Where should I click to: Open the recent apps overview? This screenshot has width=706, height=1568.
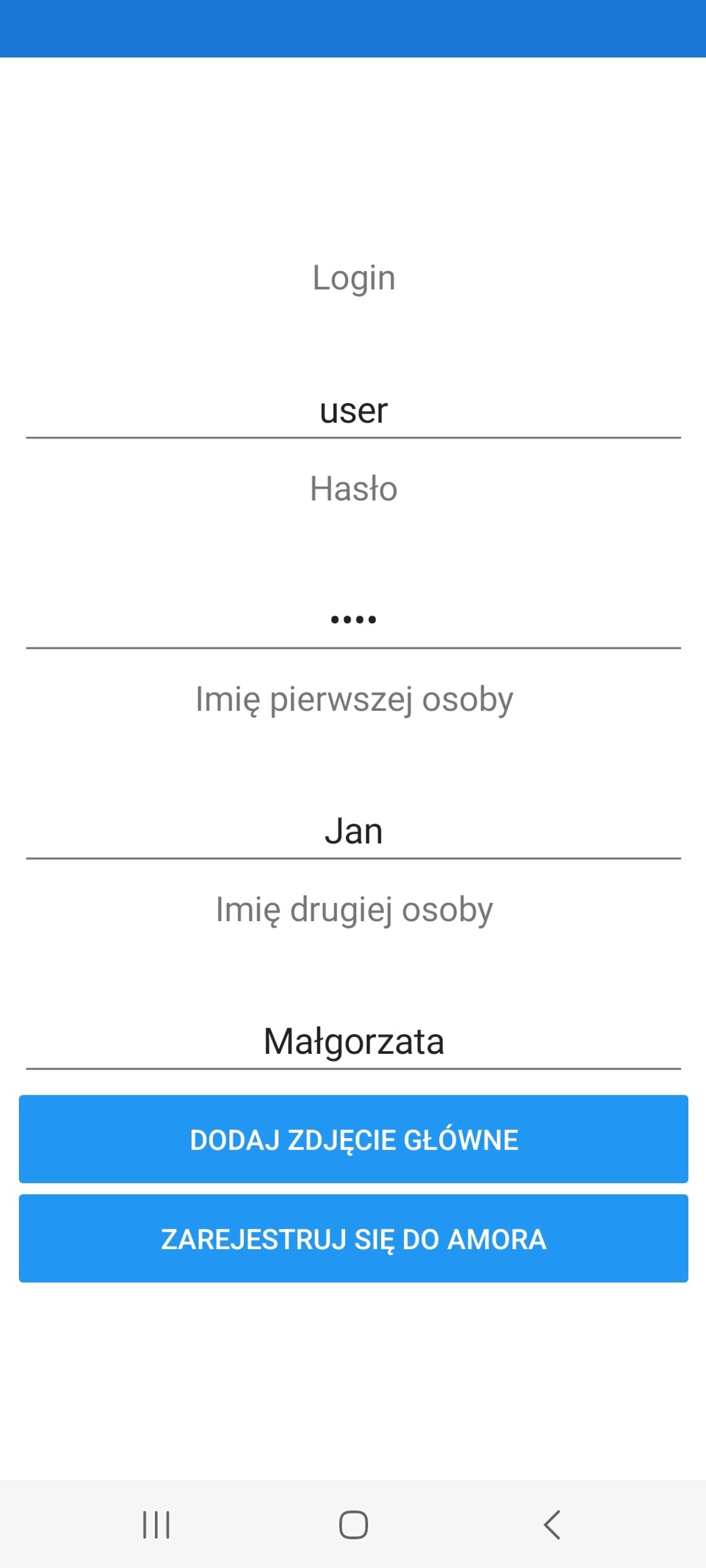tap(156, 1525)
